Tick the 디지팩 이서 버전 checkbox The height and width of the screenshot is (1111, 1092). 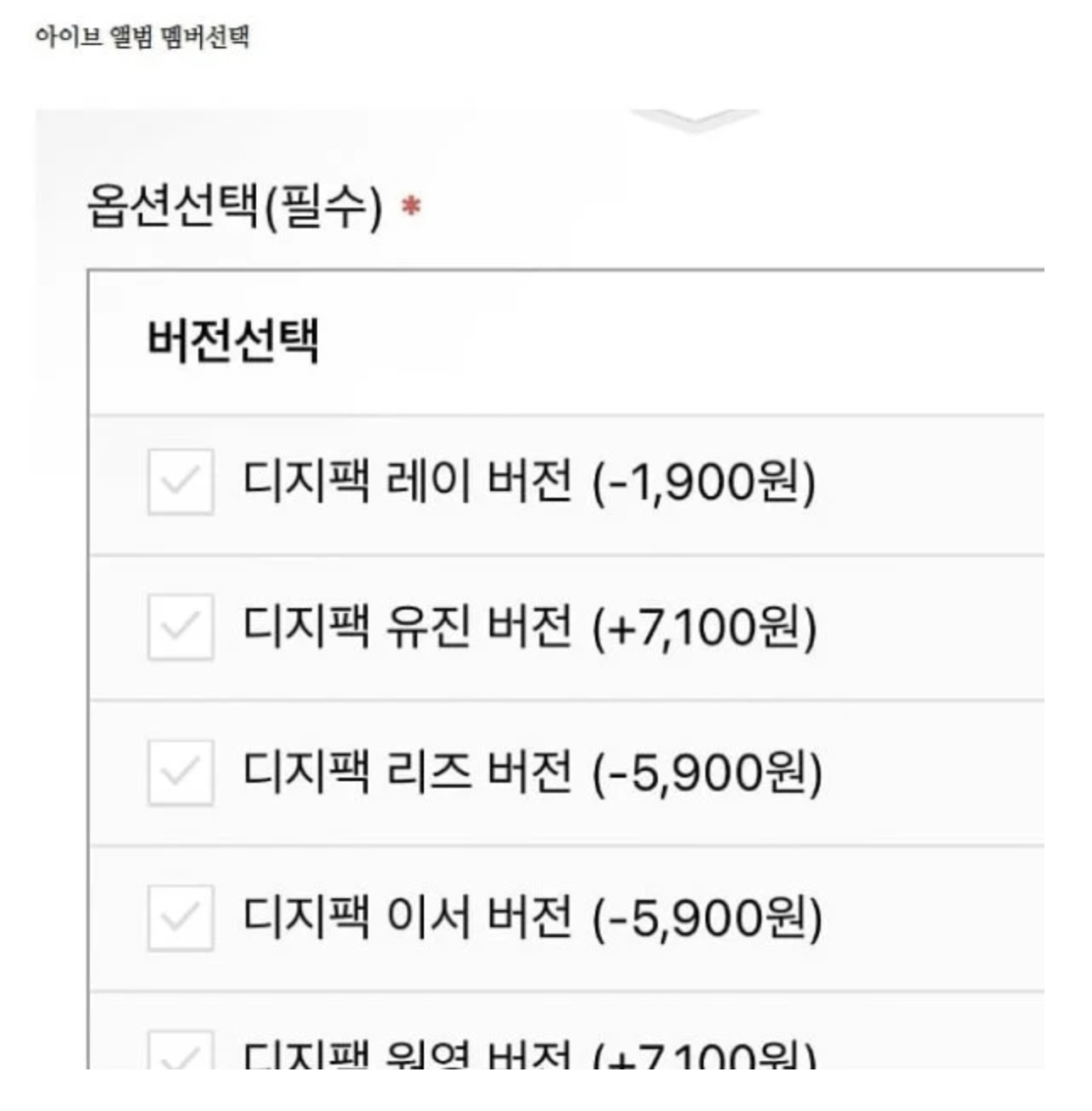click(180, 917)
